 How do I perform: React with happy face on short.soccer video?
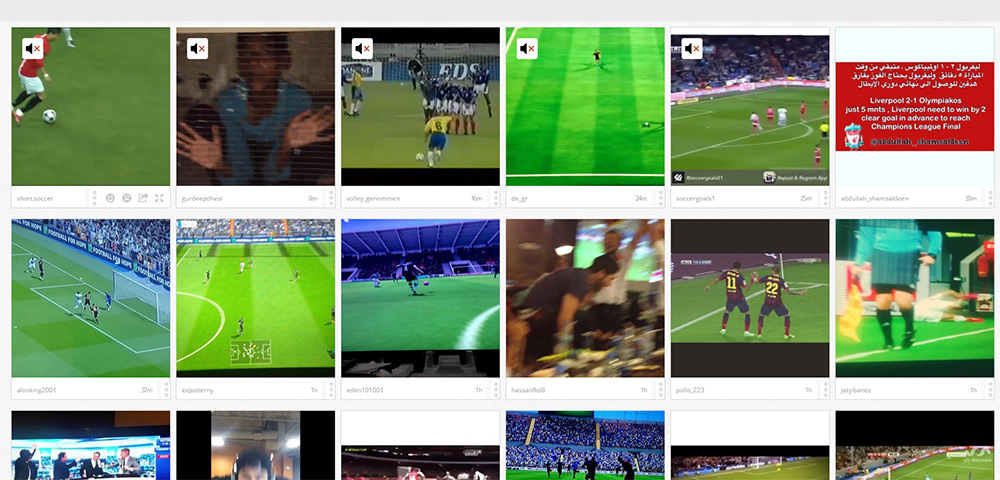pyautogui.click(x=110, y=198)
